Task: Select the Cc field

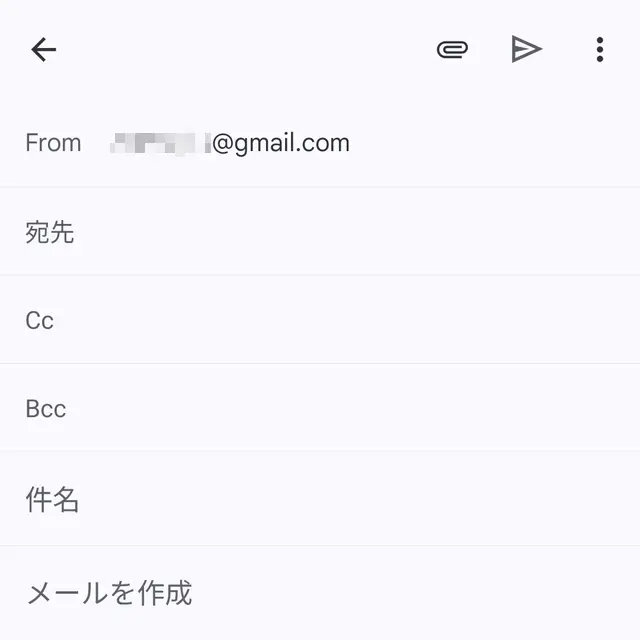Action: coord(320,321)
